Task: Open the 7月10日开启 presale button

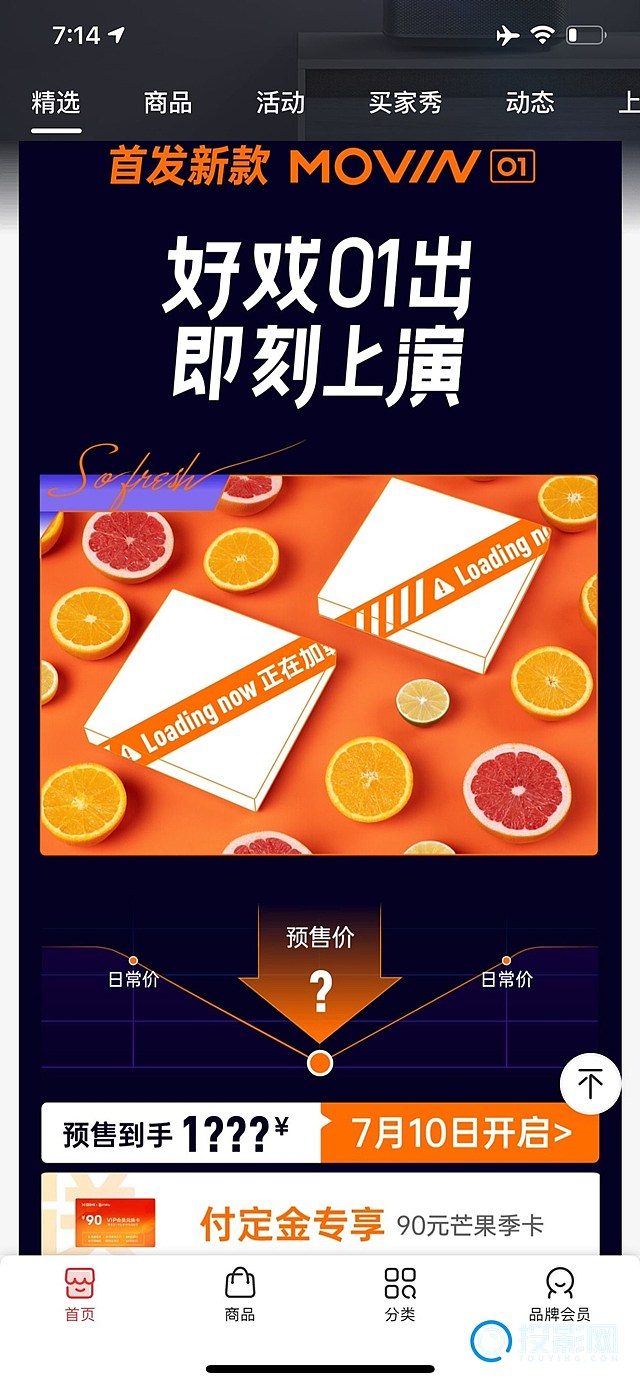Action: [460, 1133]
